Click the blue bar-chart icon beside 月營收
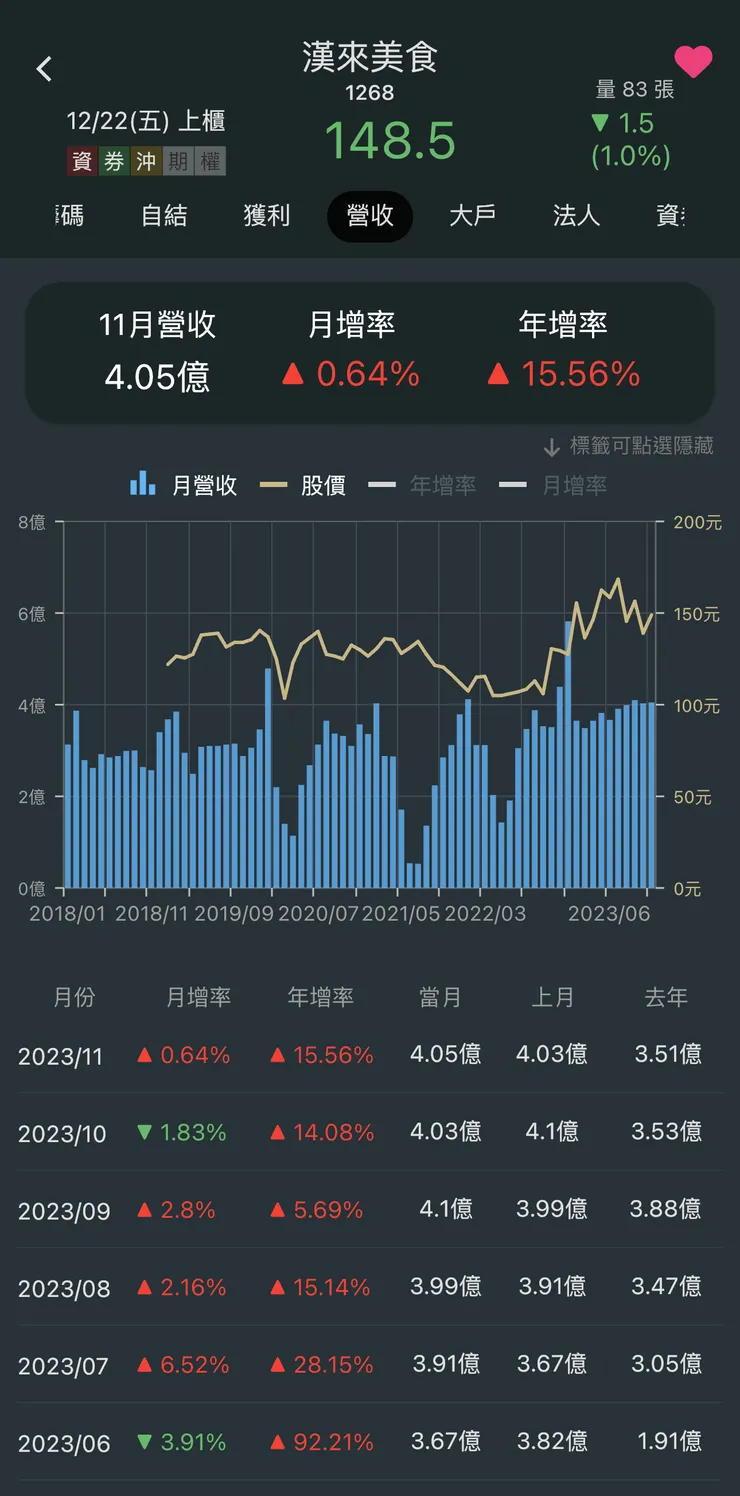 pyautogui.click(x=143, y=484)
